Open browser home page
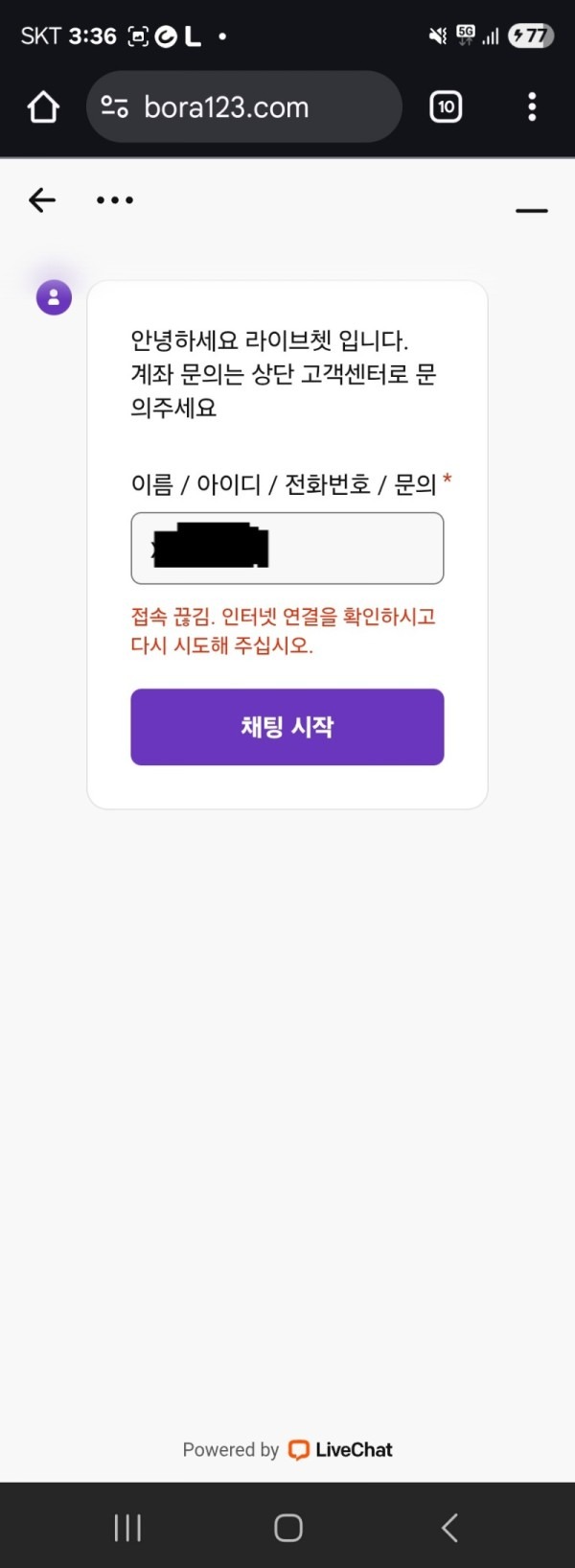The height and width of the screenshot is (1568, 575). click(43, 106)
